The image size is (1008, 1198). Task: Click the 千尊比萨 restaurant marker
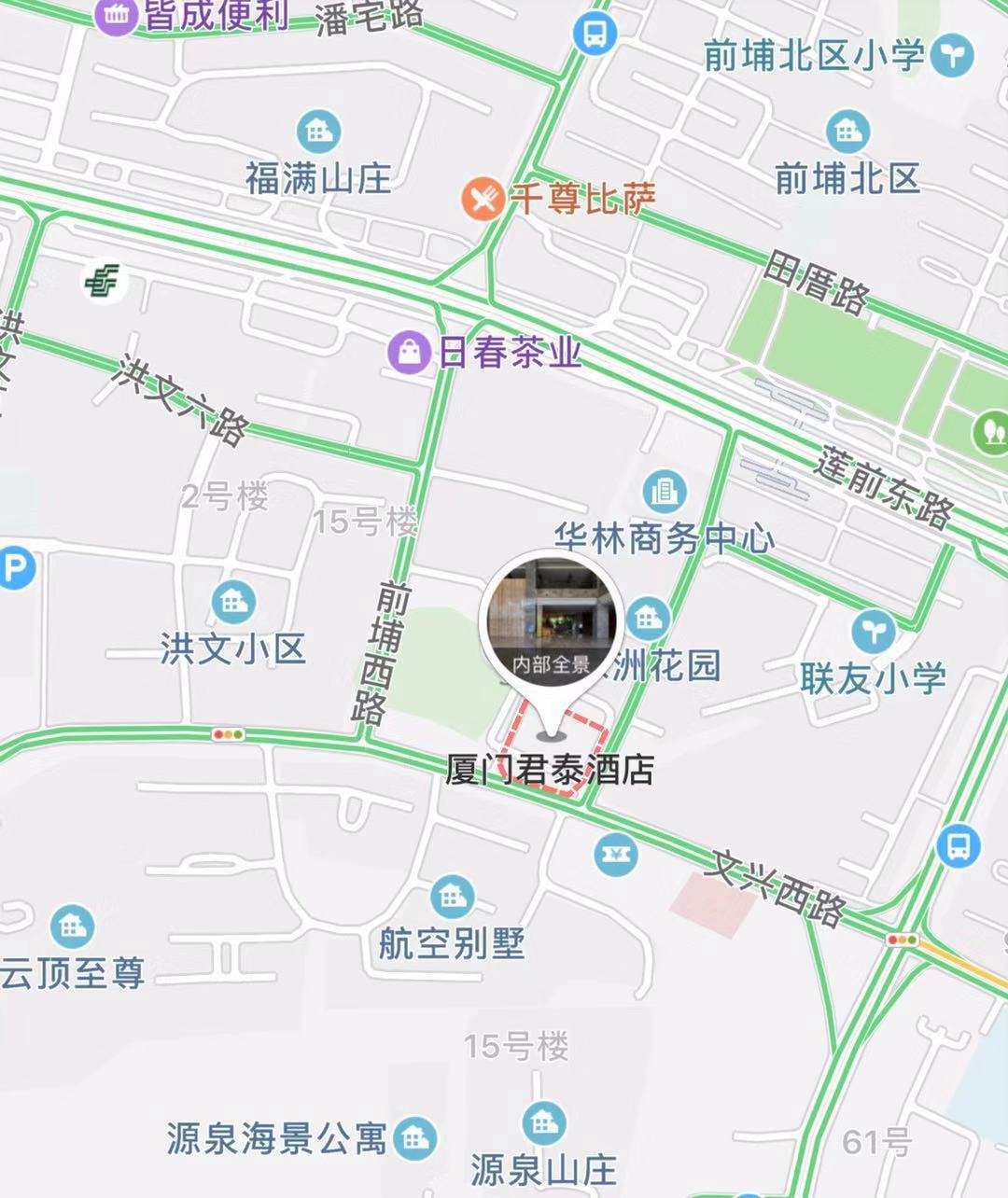tap(482, 197)
